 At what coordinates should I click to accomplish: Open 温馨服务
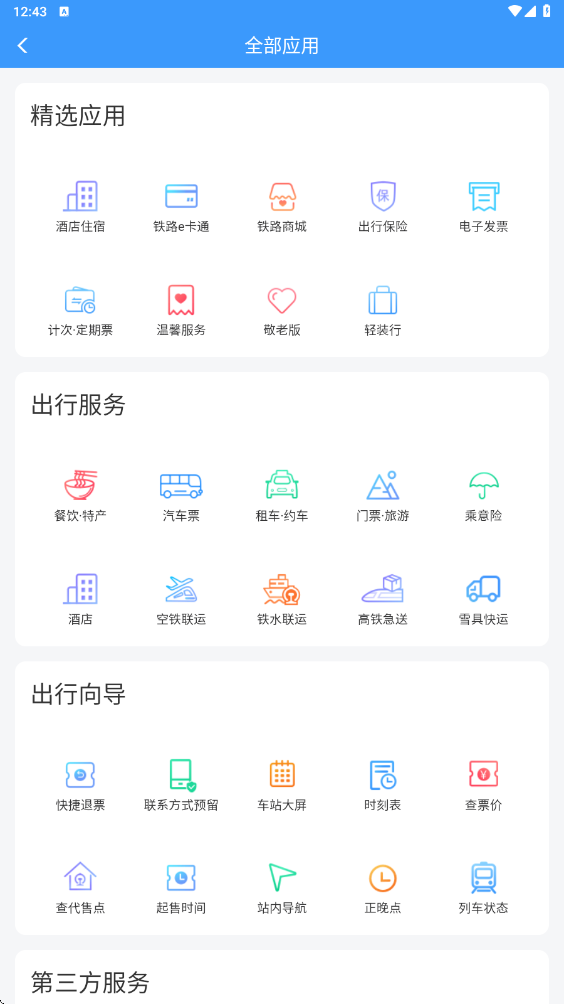tap(181, 311)
